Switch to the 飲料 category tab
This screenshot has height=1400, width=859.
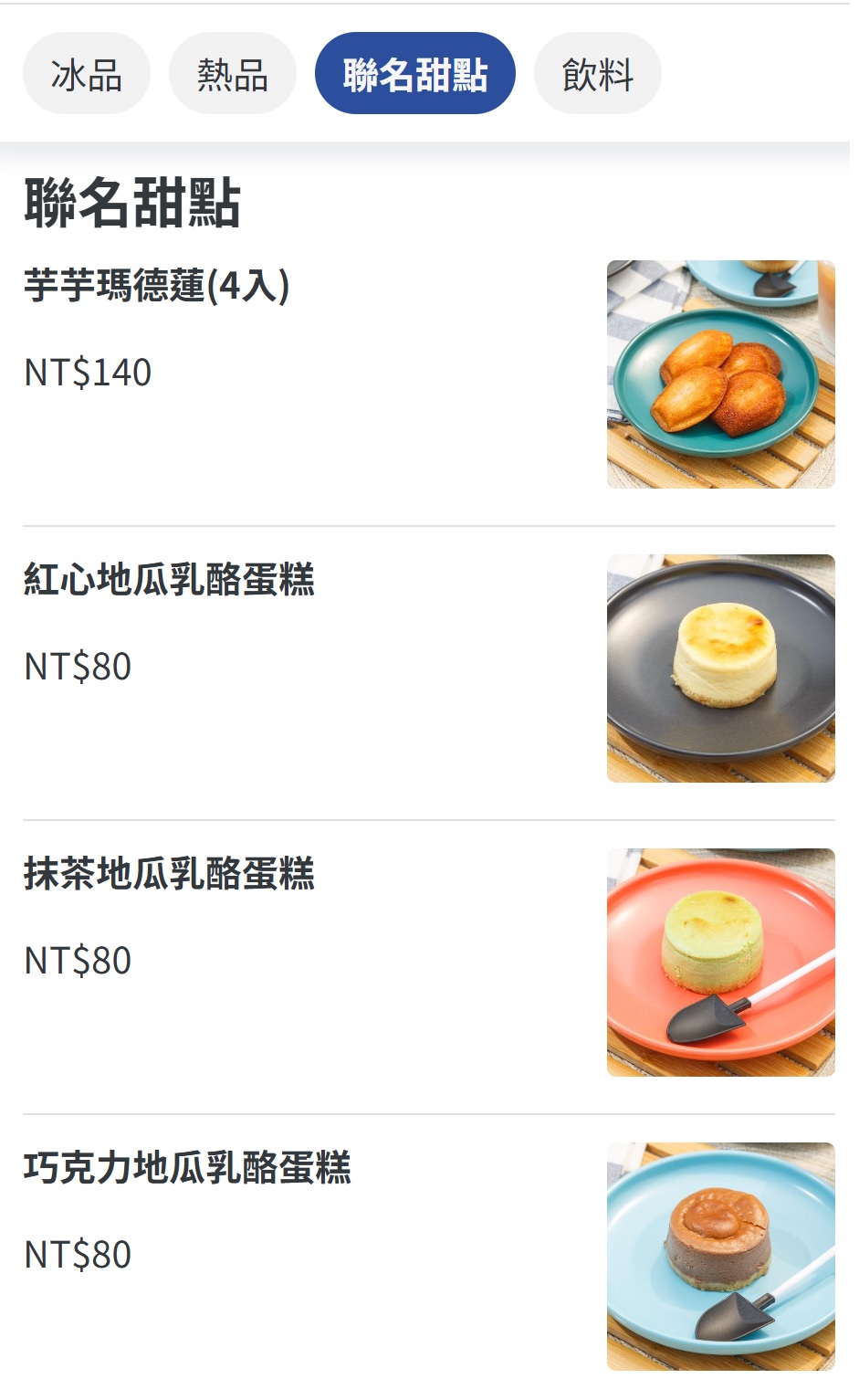click(x=598, y=74)
